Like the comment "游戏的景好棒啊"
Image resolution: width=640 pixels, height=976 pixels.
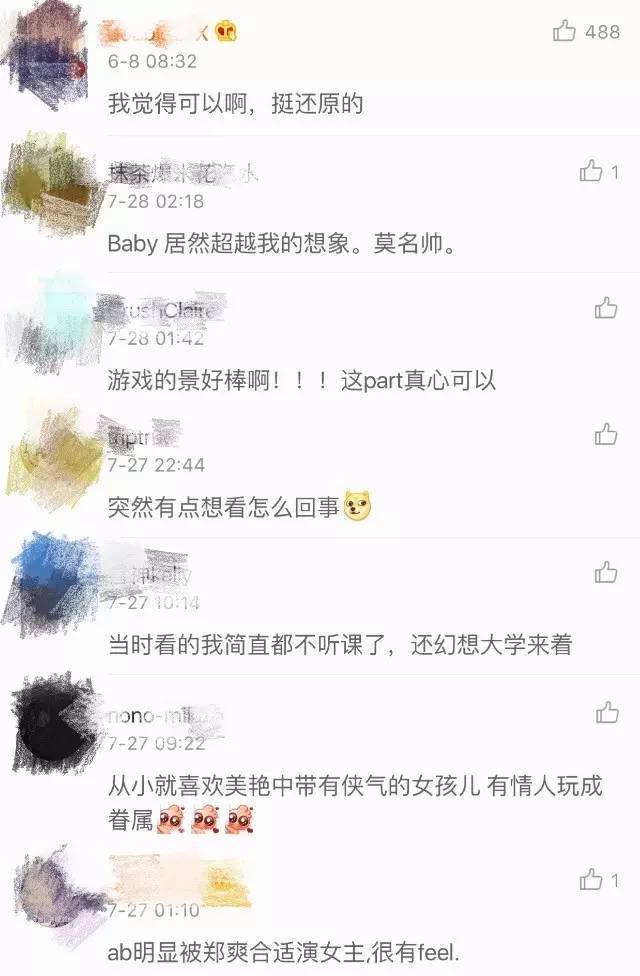click(x=606, y=308)
